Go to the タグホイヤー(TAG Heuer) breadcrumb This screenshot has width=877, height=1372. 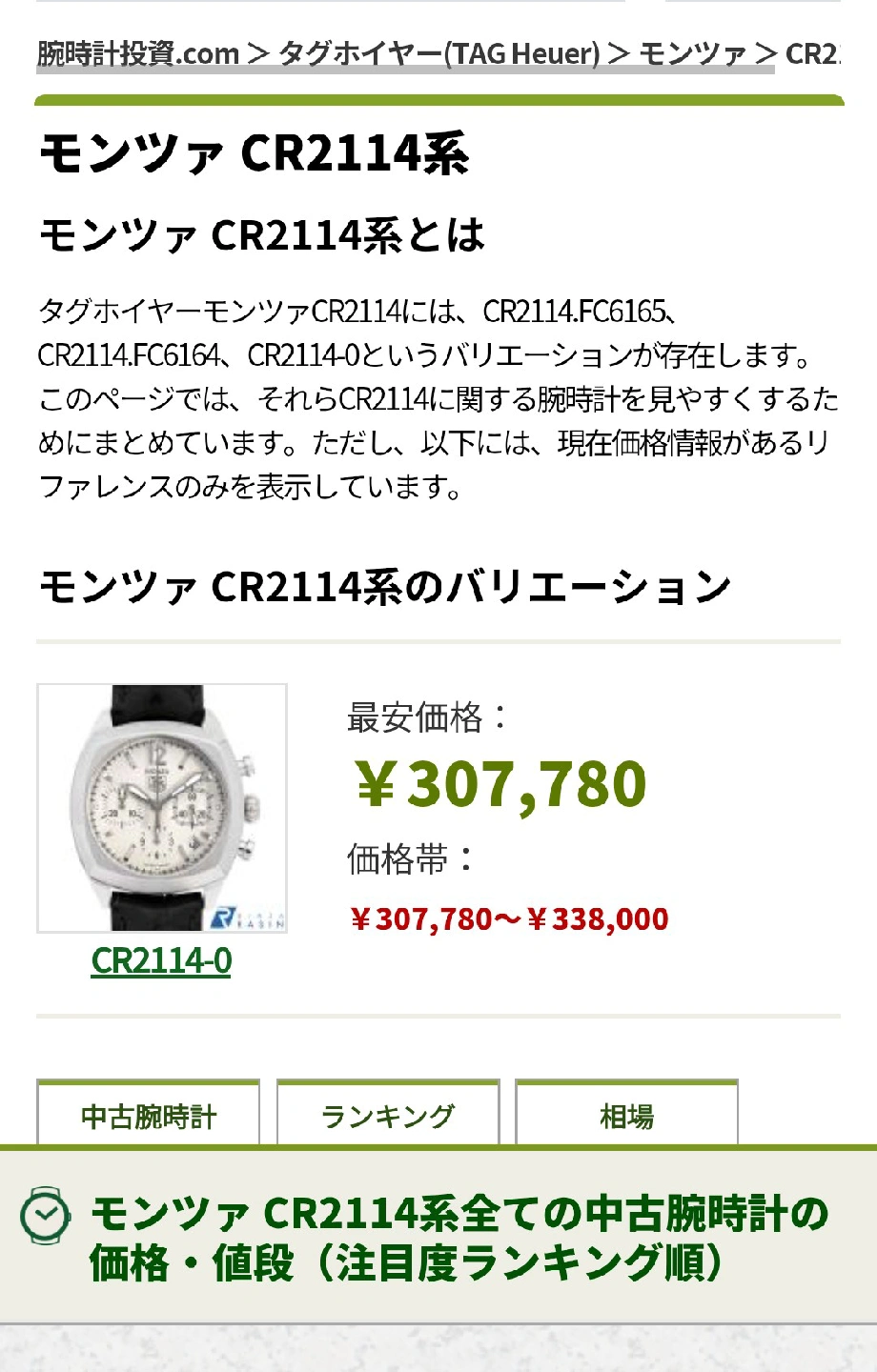click(x=438, y=54)
